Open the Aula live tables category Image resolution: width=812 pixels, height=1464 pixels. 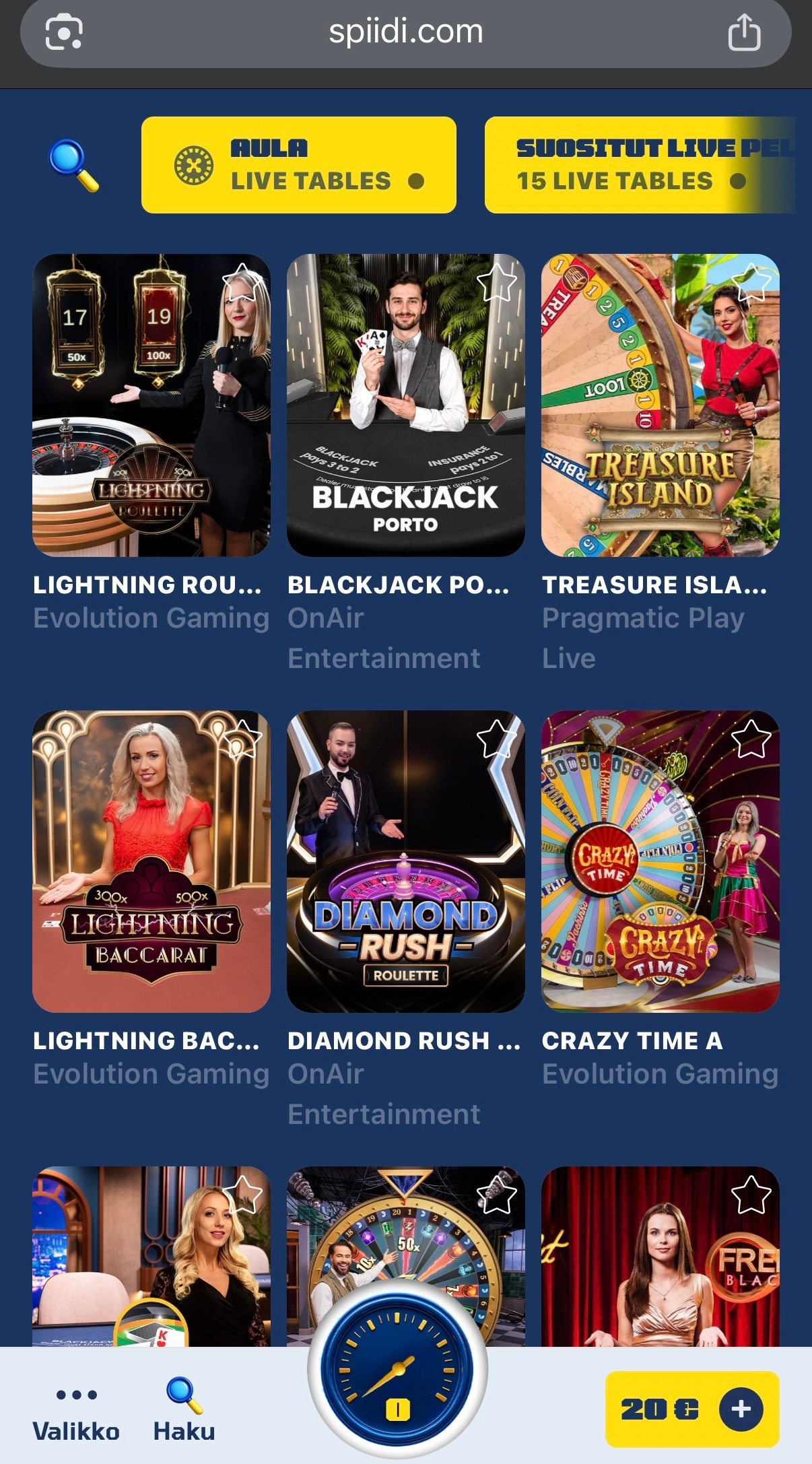coord(298,165)
